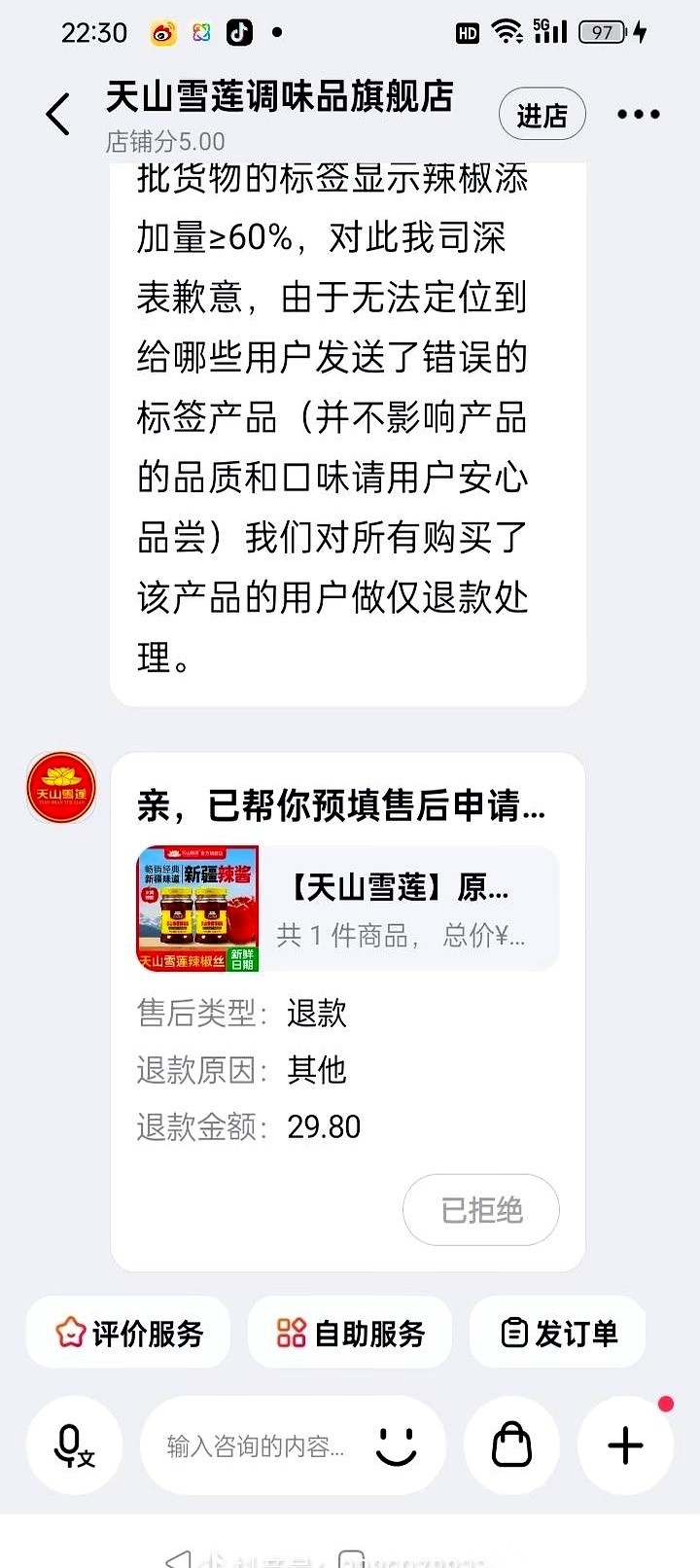Tap the plus icon for more functions
The image size is (700, 1568).
coord(625,1445)
